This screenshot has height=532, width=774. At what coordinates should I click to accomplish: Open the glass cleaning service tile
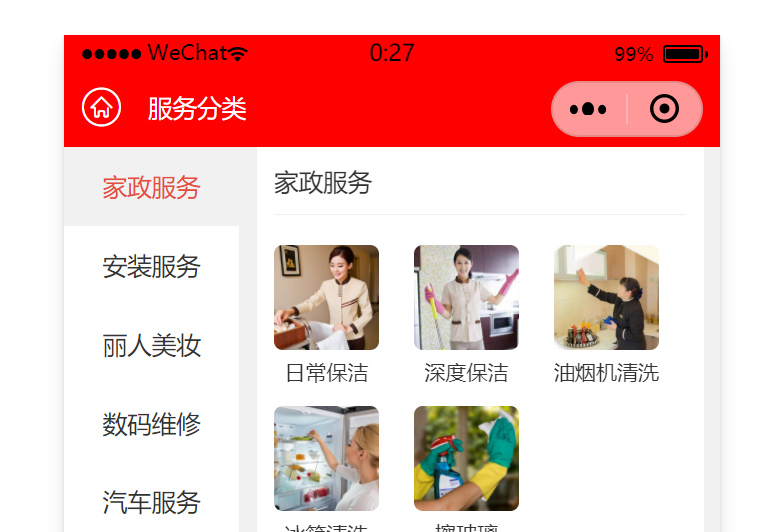pos(466,458)
